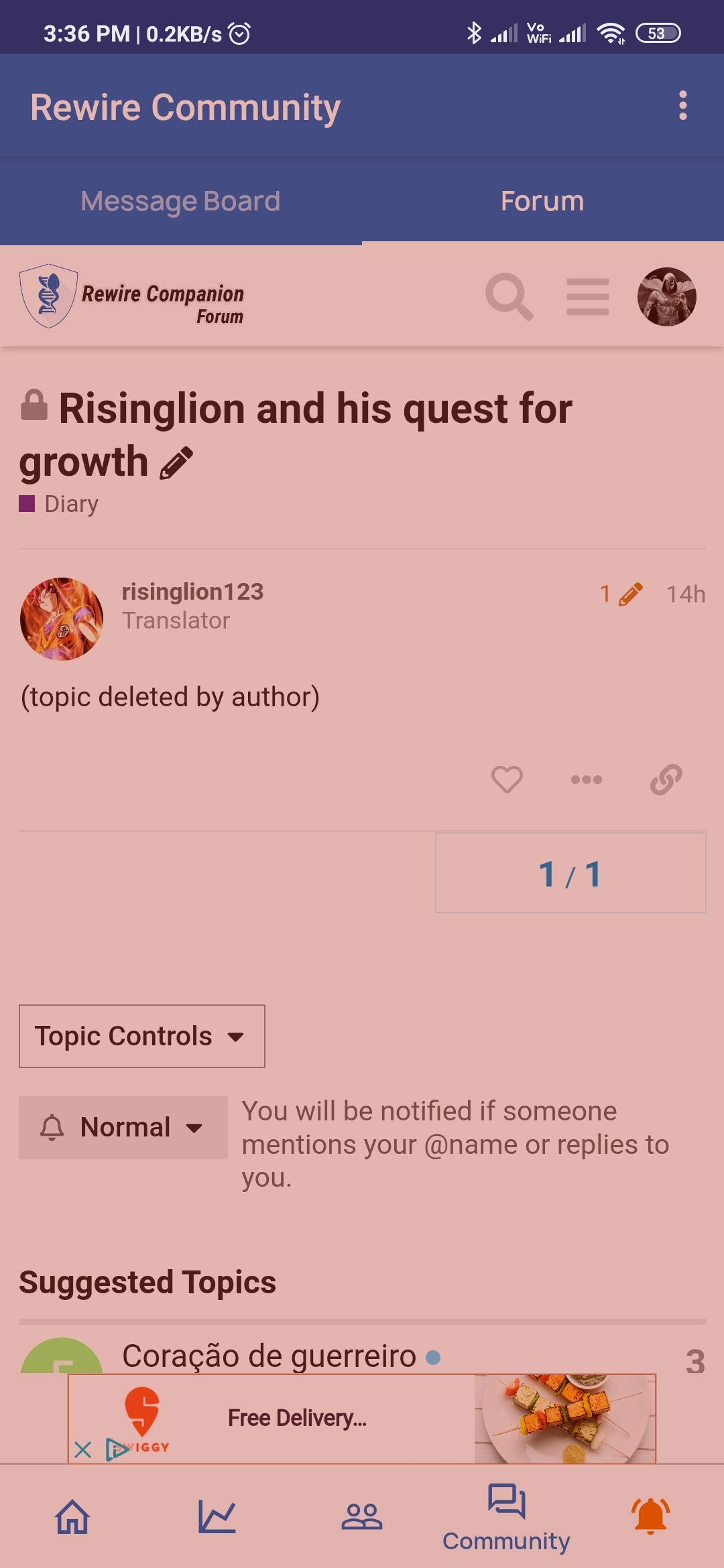724x1568 pixels.
Task: Open the statistics chart tab
Action: (x=217, y=1516)
